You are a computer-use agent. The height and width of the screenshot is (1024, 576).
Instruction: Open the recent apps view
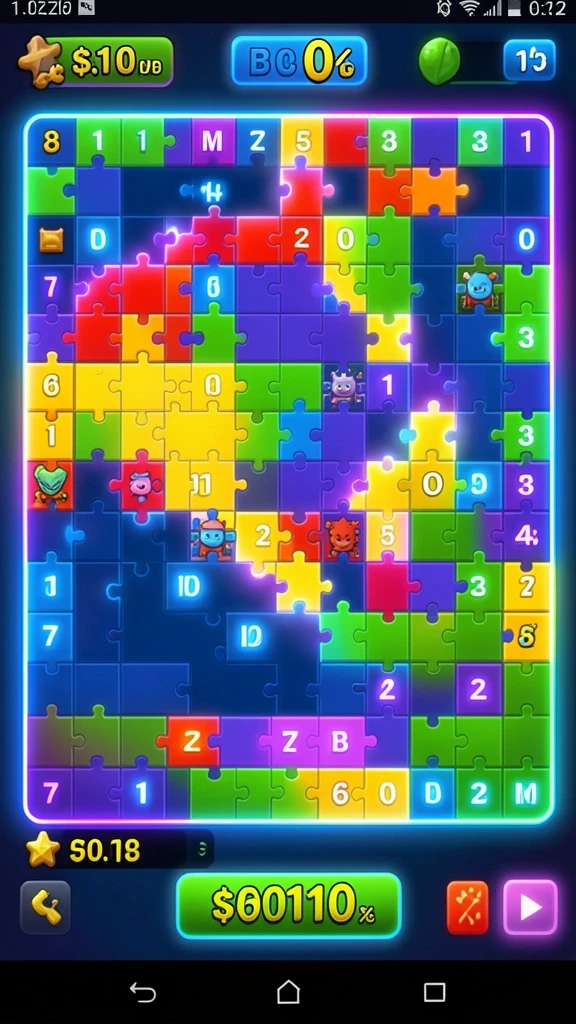coord(434,993)
